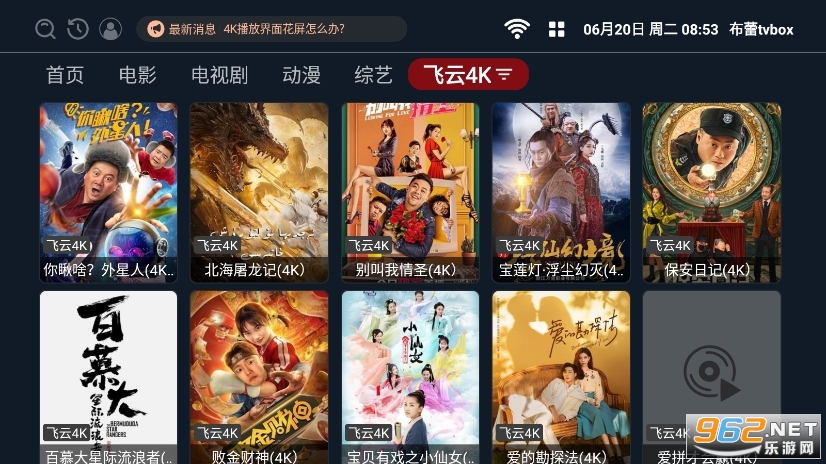826x464 pixels.
Task: Open the 飞云4K filter tab
Action: pyautogui.click(x=468, y=75)
